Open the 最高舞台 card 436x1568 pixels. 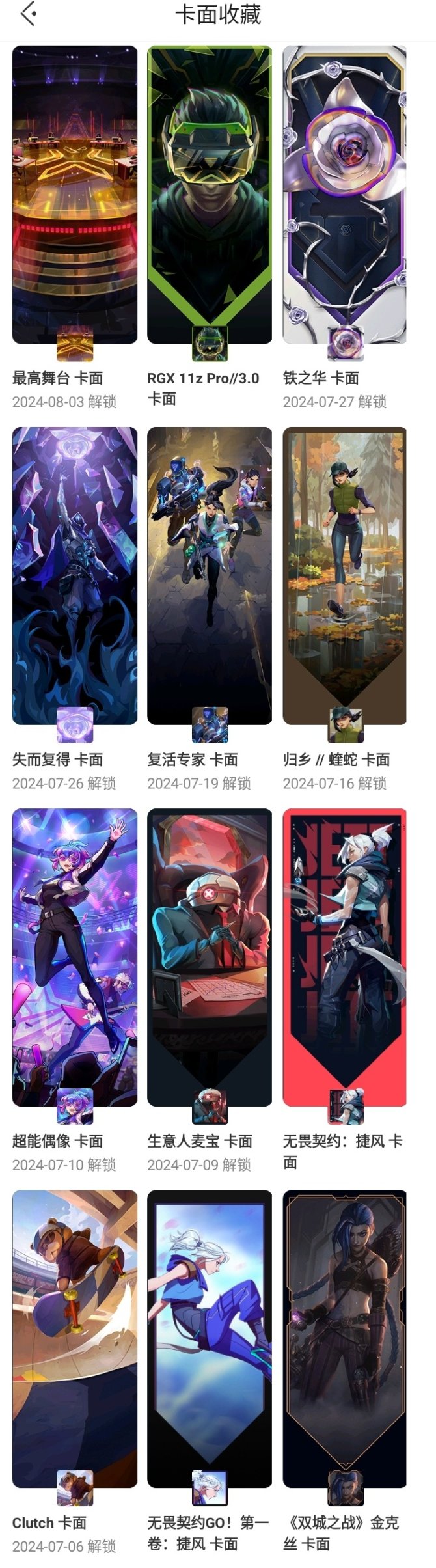point(75,195)
